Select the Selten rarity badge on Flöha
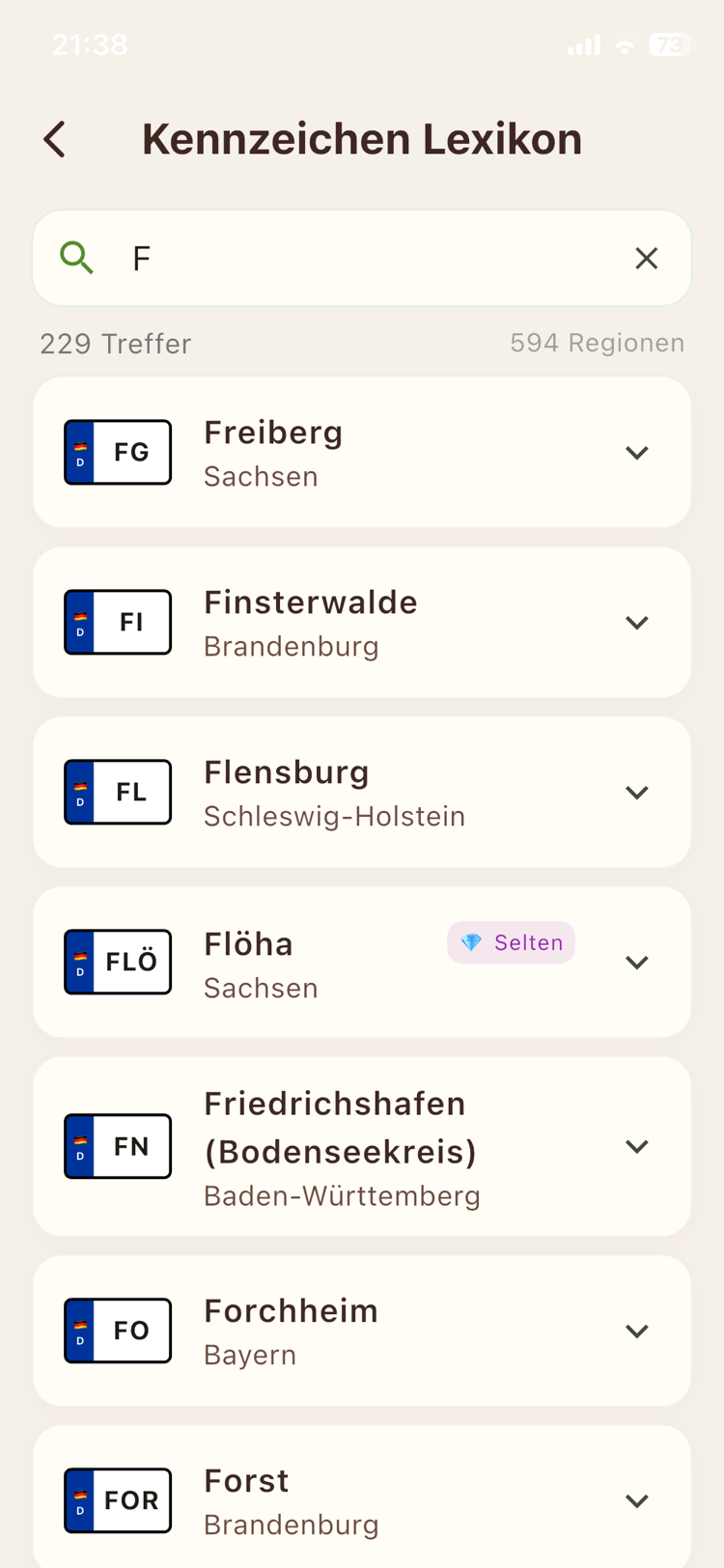The width and height of the screenshot is (724, 1568). coord(511,942)
